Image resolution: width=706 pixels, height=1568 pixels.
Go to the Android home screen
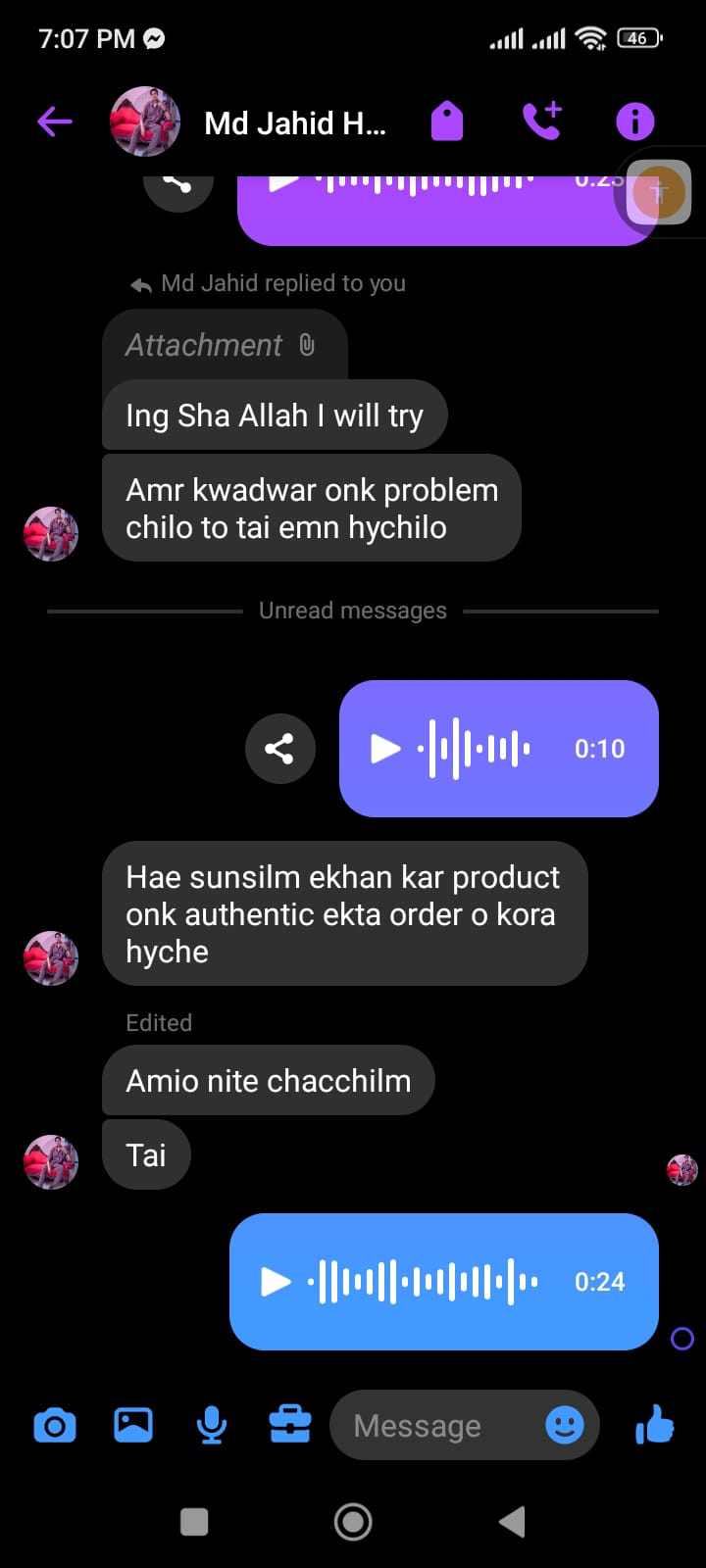[x=353, y=1522]
